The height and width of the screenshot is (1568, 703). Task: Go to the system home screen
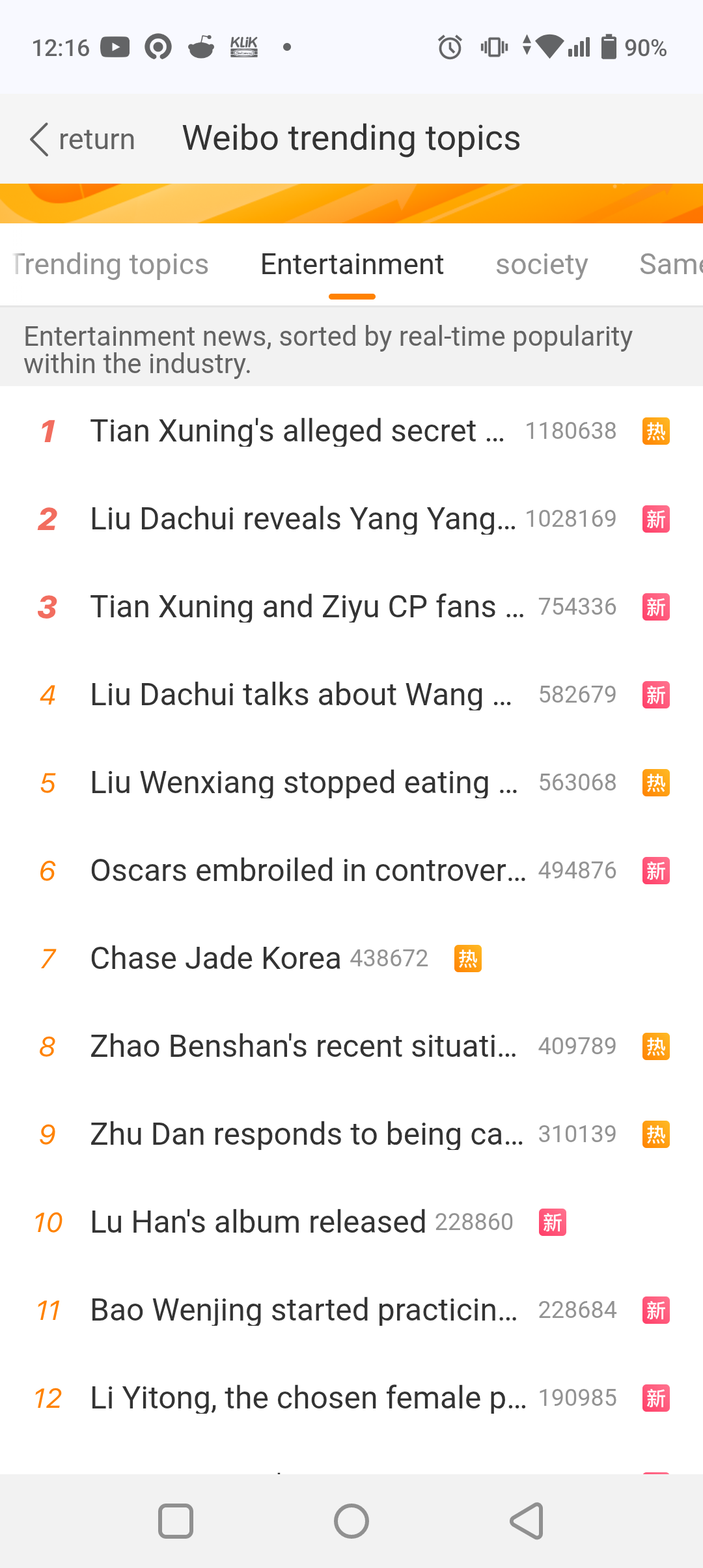tap(351, 1521)
